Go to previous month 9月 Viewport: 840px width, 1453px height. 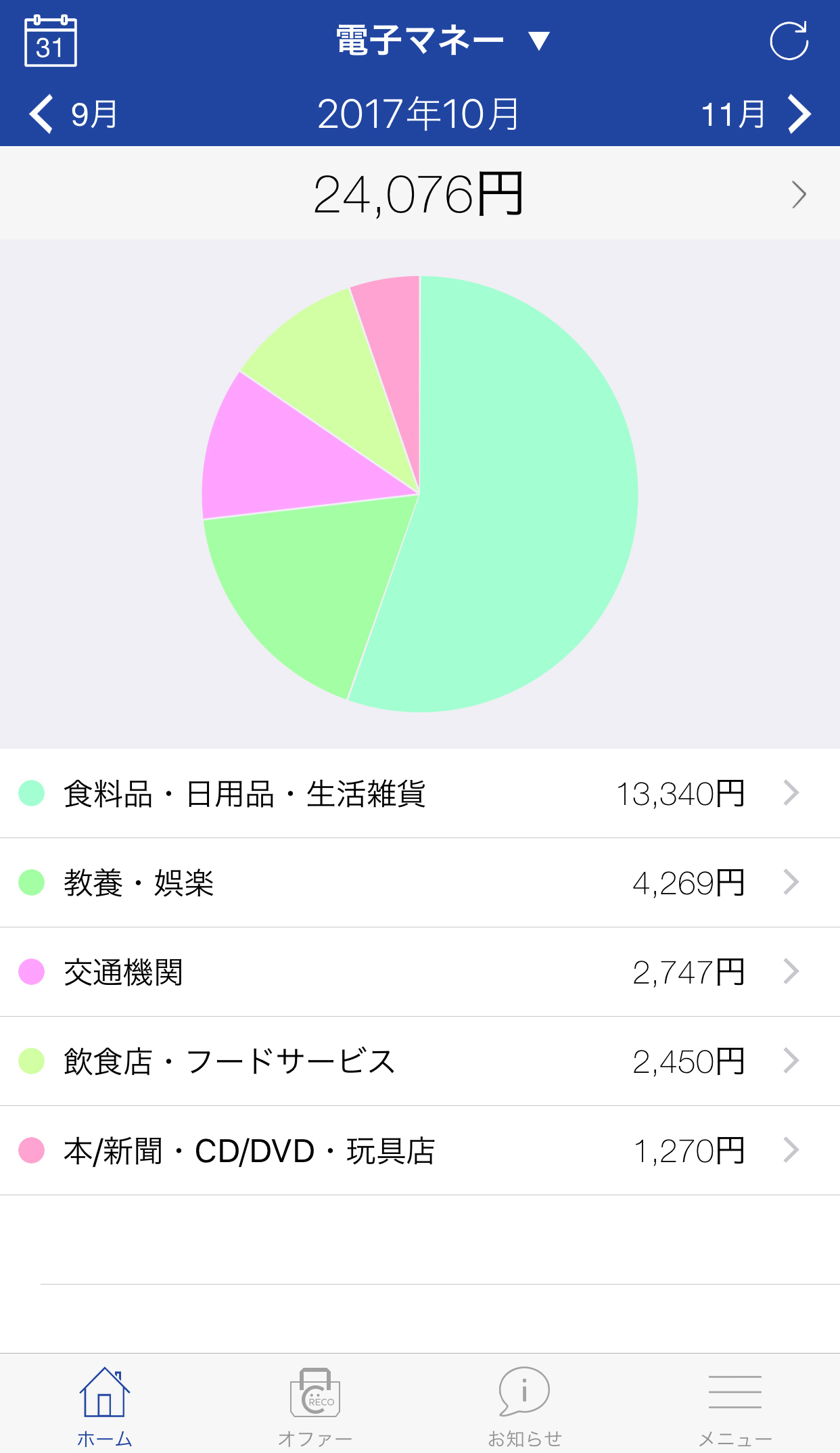(73, 114)
